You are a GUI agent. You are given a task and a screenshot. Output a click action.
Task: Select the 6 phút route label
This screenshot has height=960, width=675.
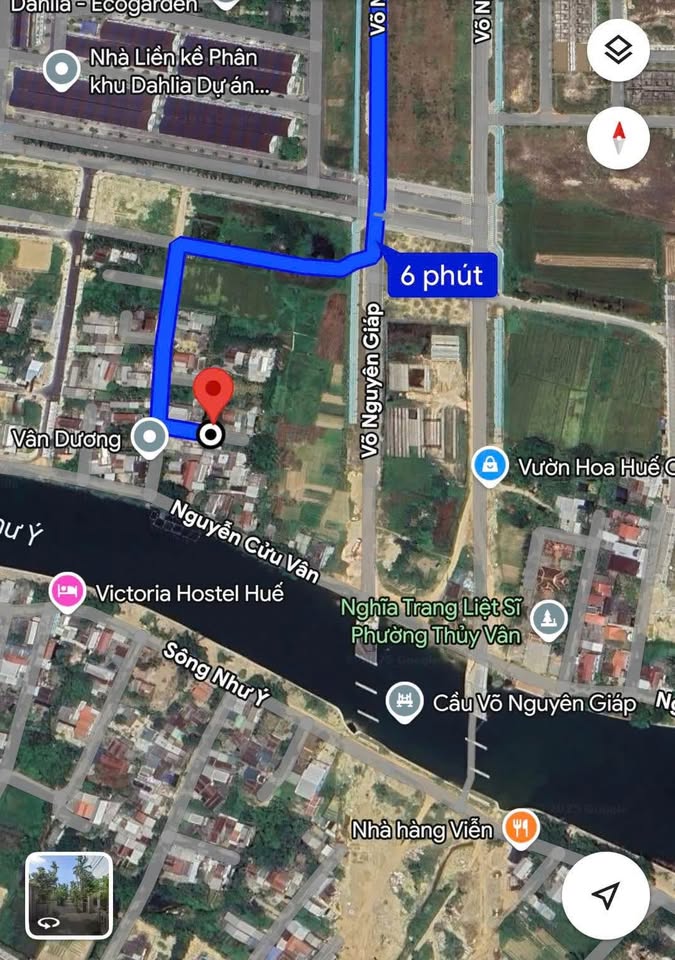(x=442, y=274)
